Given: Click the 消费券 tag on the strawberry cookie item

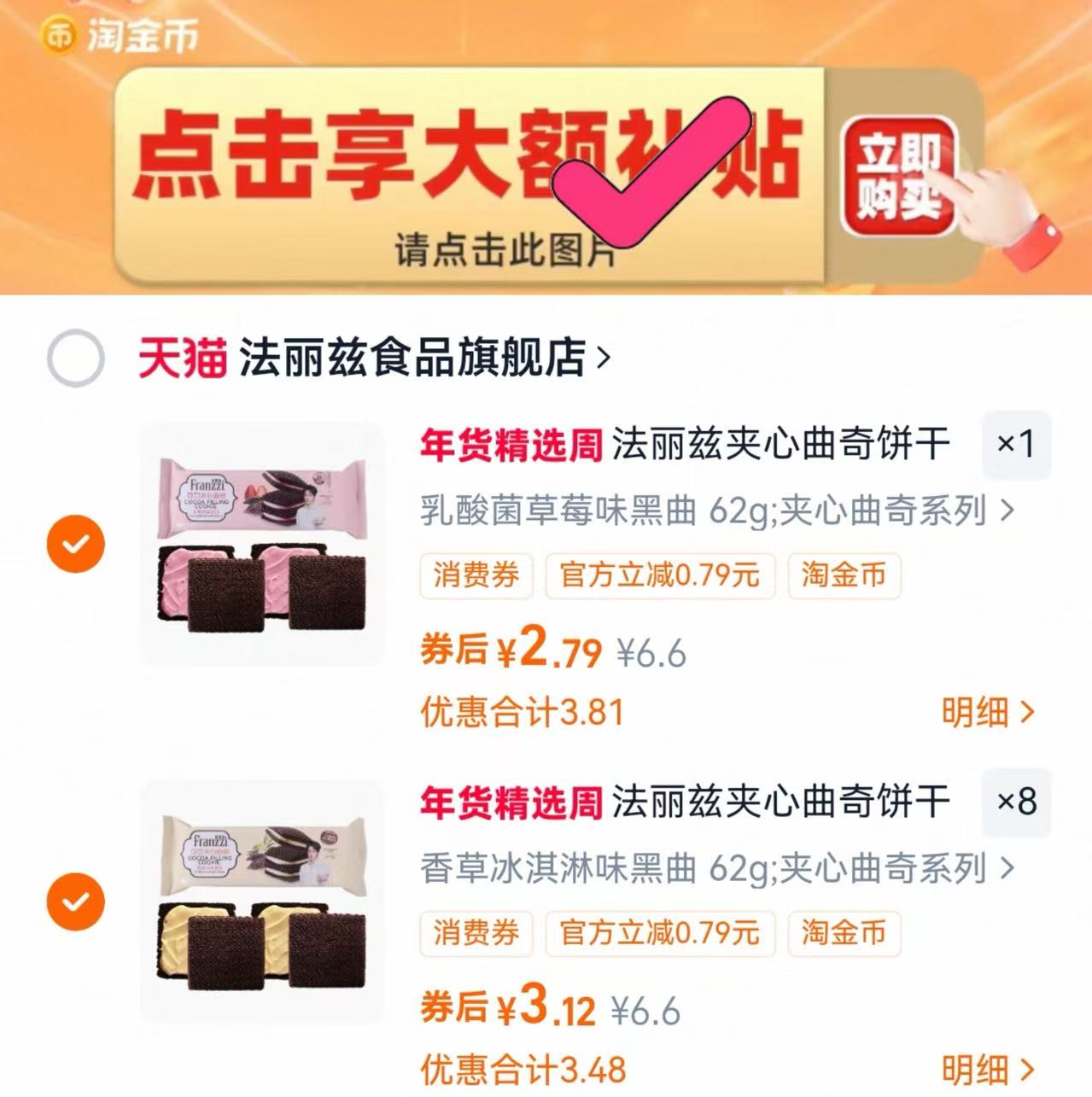Looking at the screenshot, I should point(476,576).
